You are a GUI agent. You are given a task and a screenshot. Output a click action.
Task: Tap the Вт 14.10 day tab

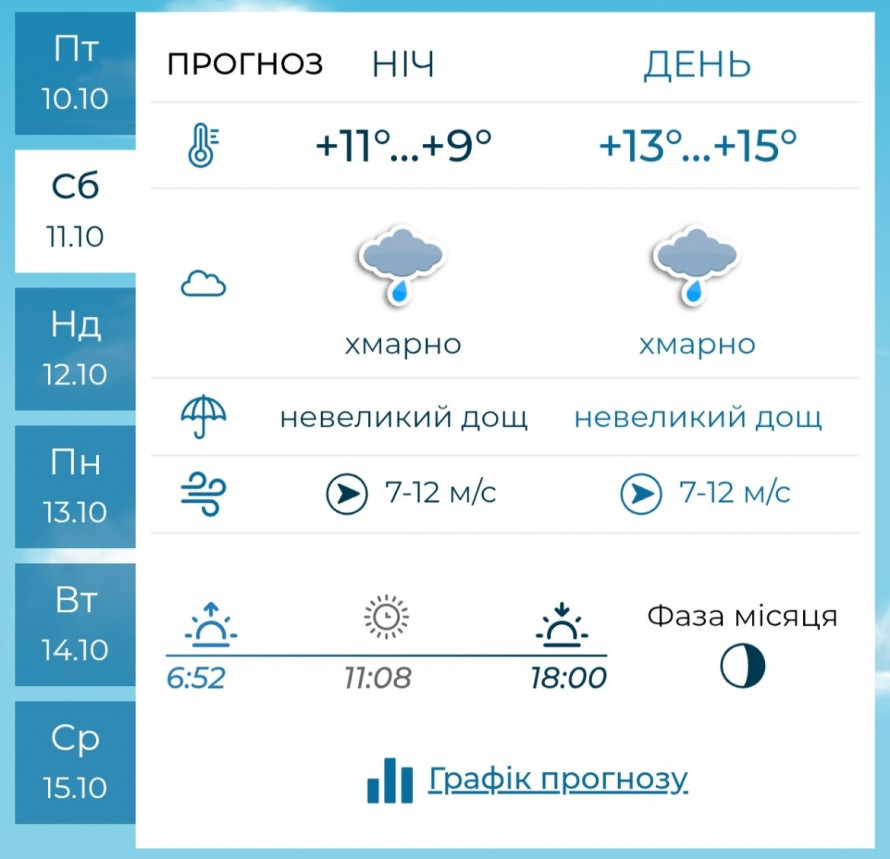pyautogui.click(x=75, y=625)
